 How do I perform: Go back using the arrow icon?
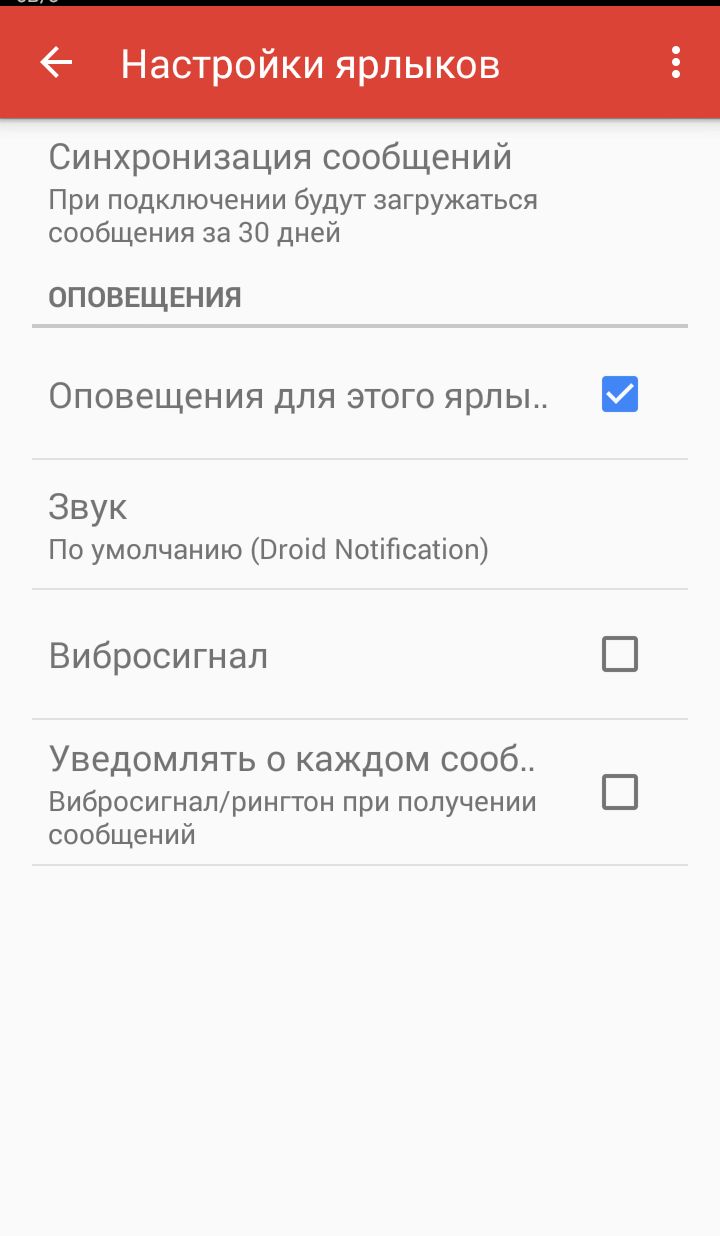[x=56, y=63]
